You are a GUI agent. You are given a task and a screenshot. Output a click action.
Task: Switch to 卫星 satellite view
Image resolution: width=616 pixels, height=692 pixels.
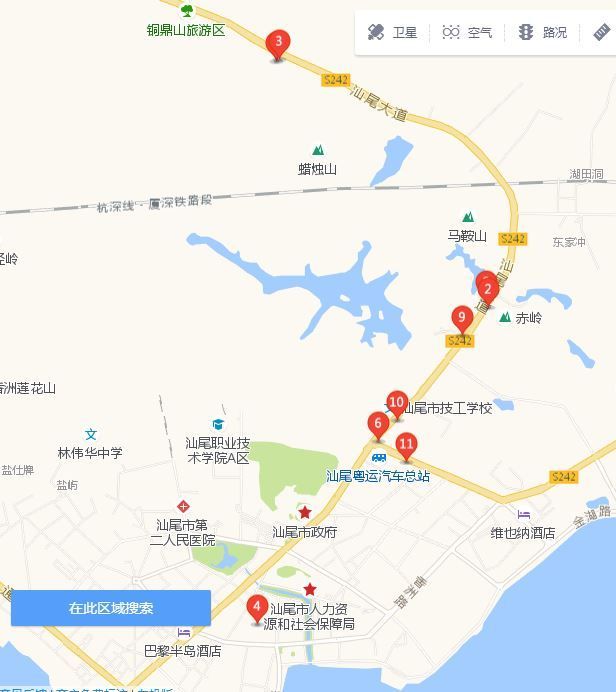(x=393, y=33)
